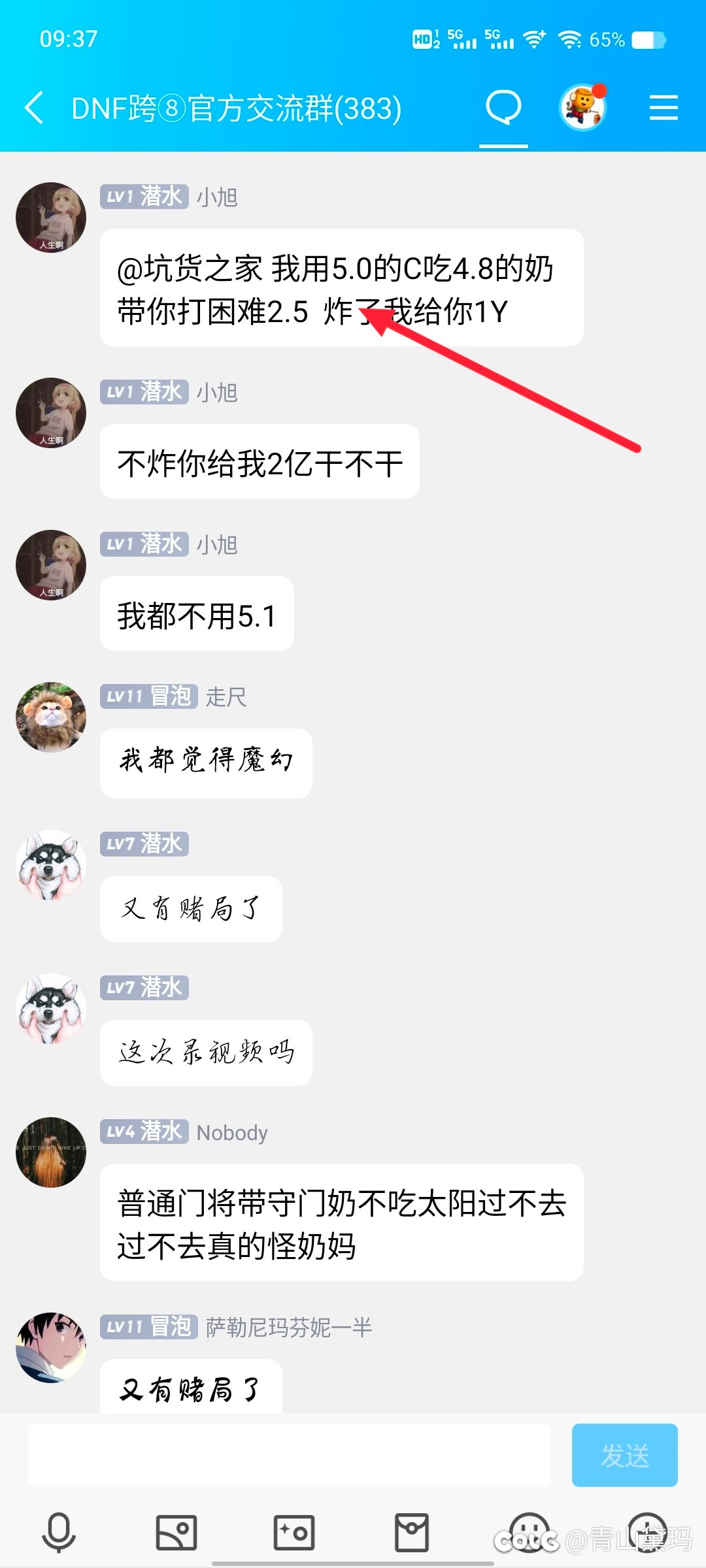The image size is (706, 1568).
Task: Open the emoji panel
Action: [x=529, y=1532]
